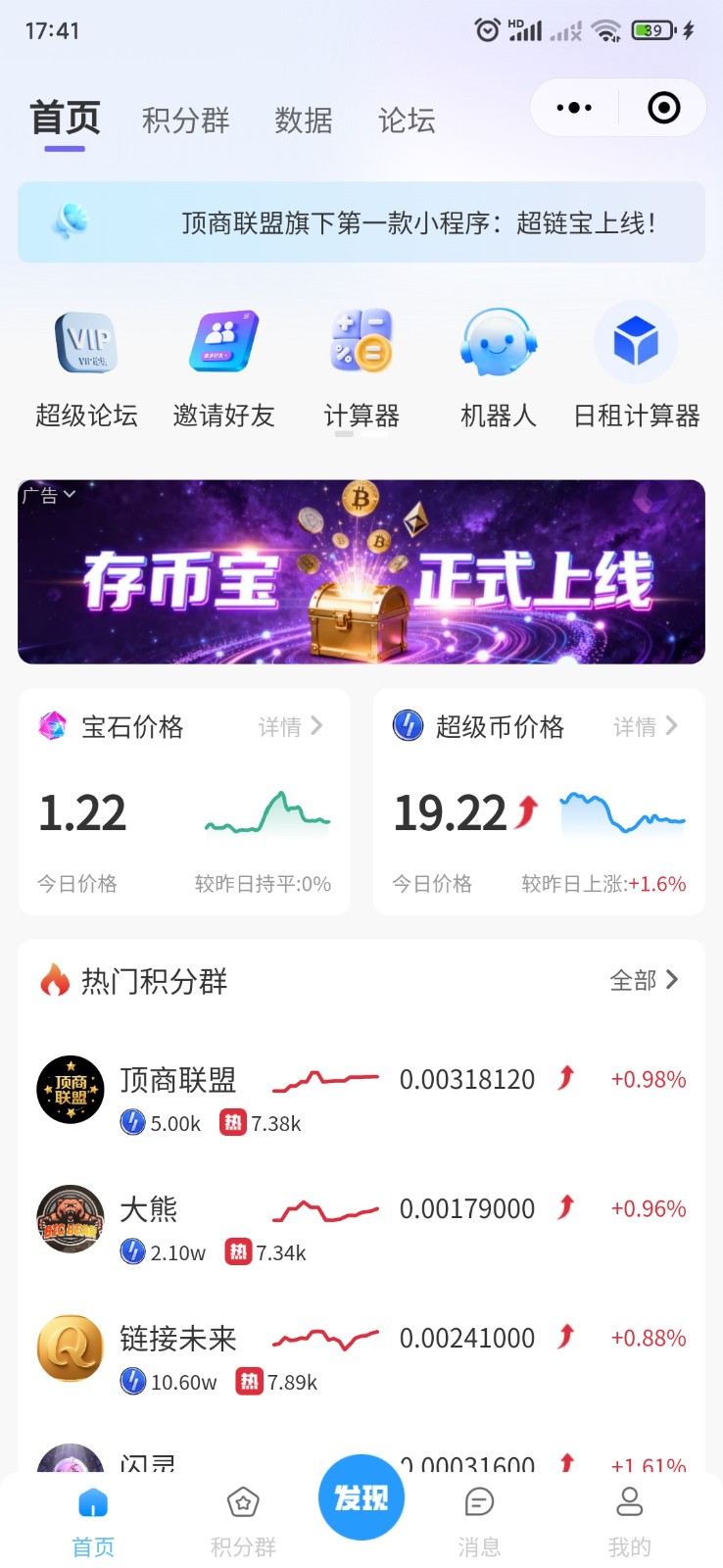Screen dimensions: 723x1568
Task: Expand the 广告 label on the banner
Action: (x=47, y=495)
